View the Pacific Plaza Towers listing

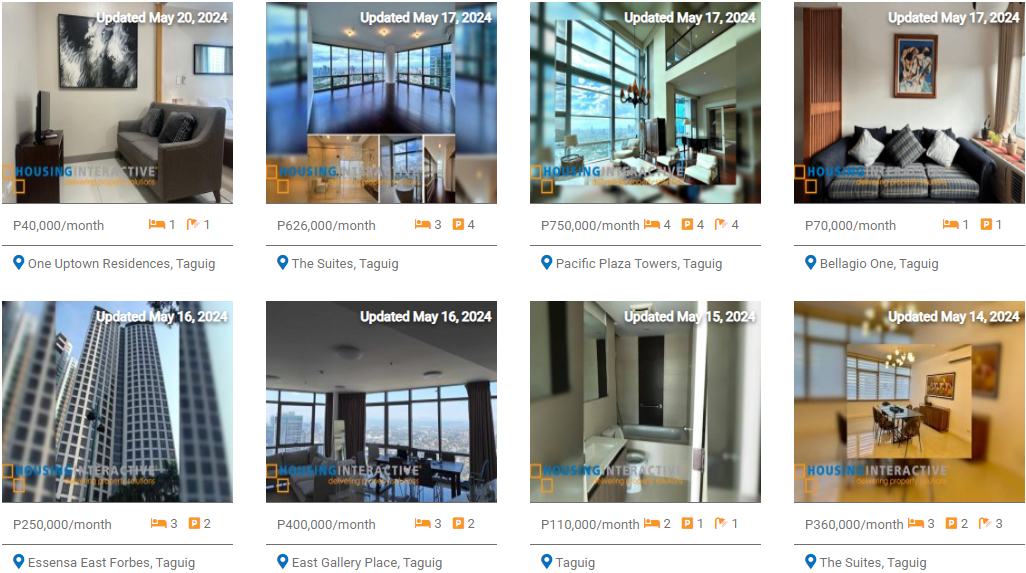tap(645, 103)
